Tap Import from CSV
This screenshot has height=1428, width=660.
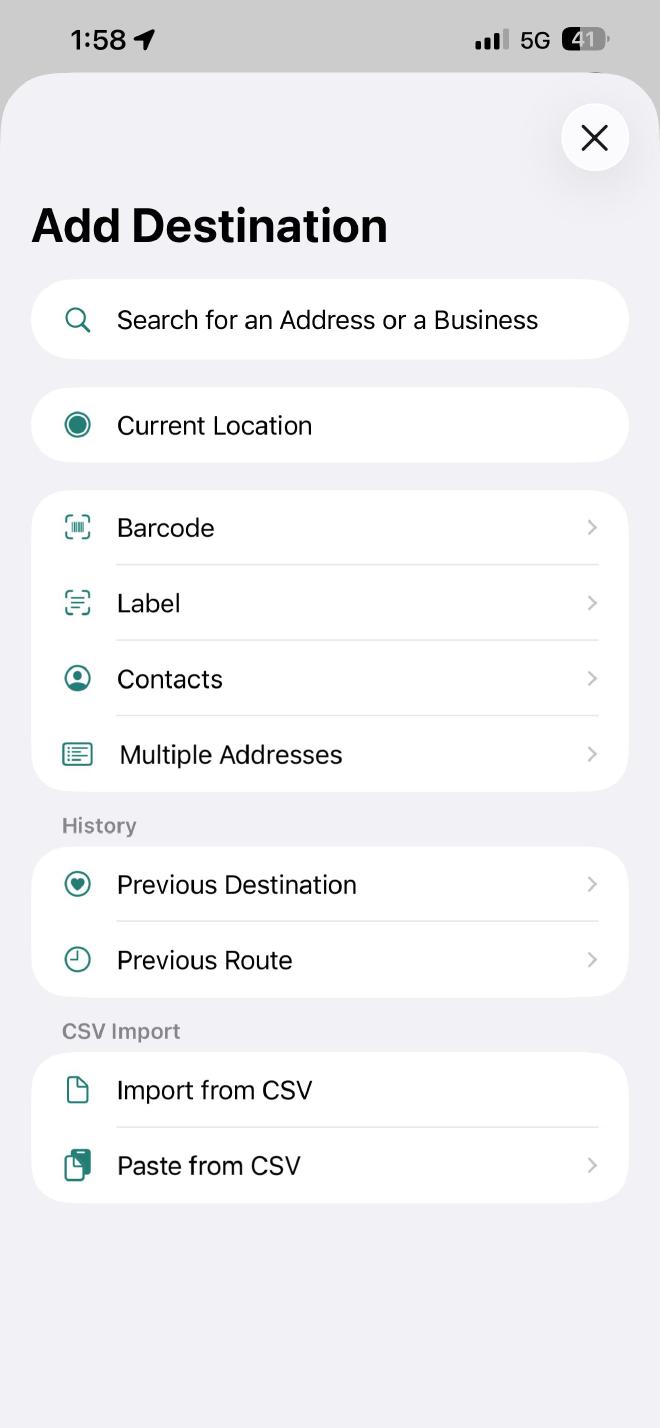coord(330,1090)
